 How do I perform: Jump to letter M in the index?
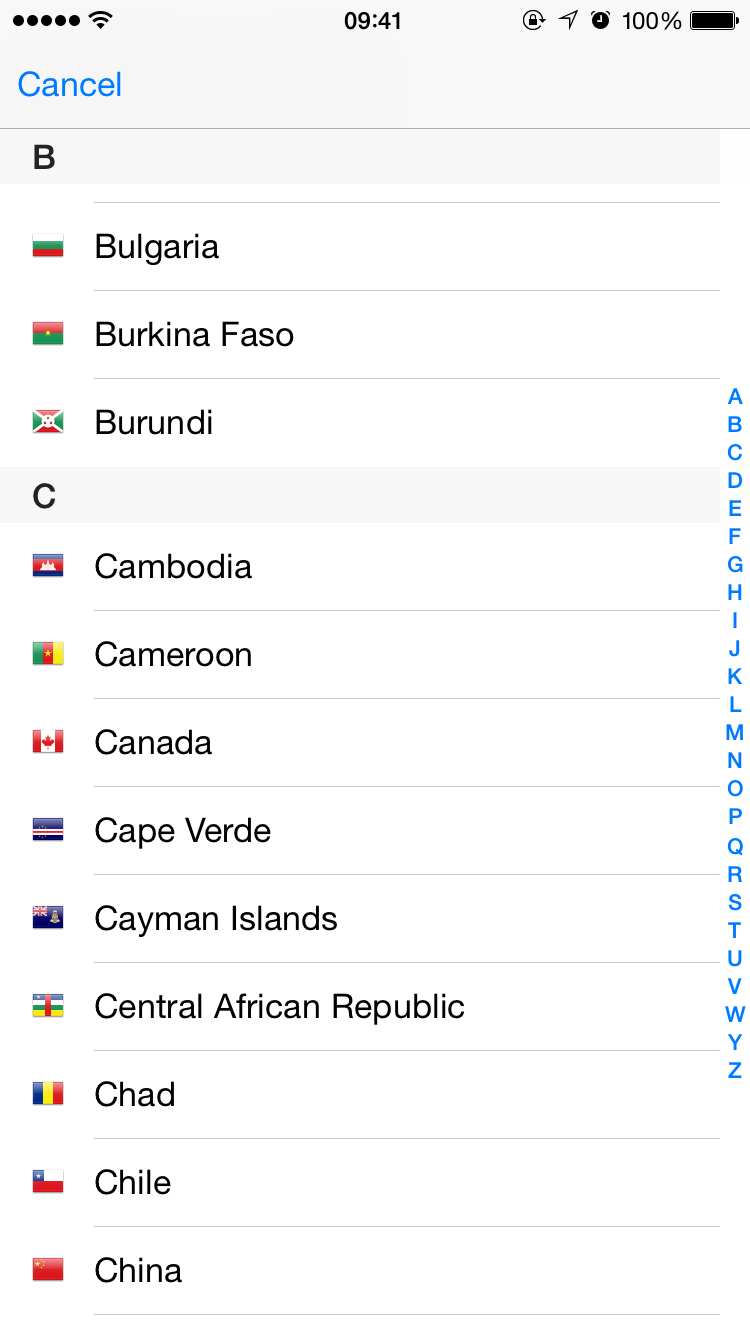coord(735,733)
